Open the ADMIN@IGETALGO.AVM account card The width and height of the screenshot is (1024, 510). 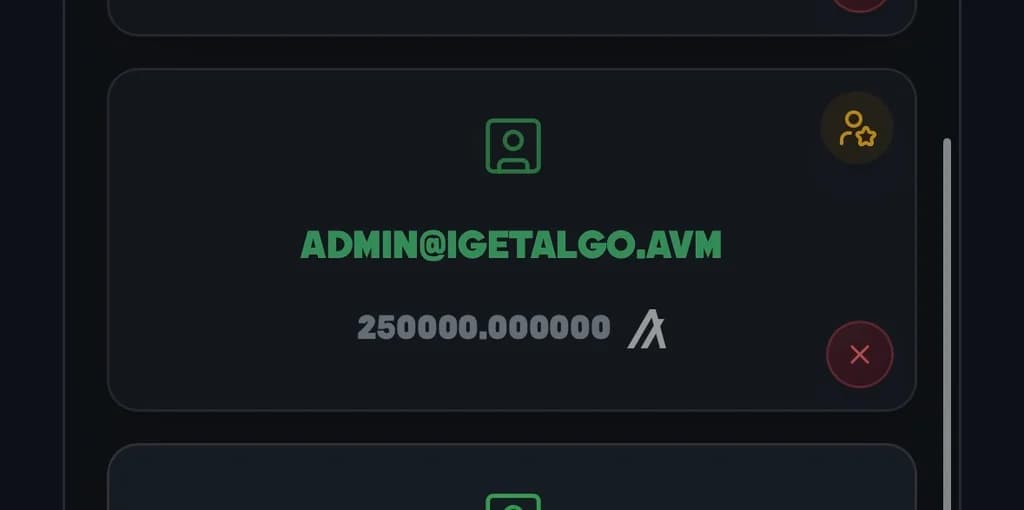click(x=511, y=245)
